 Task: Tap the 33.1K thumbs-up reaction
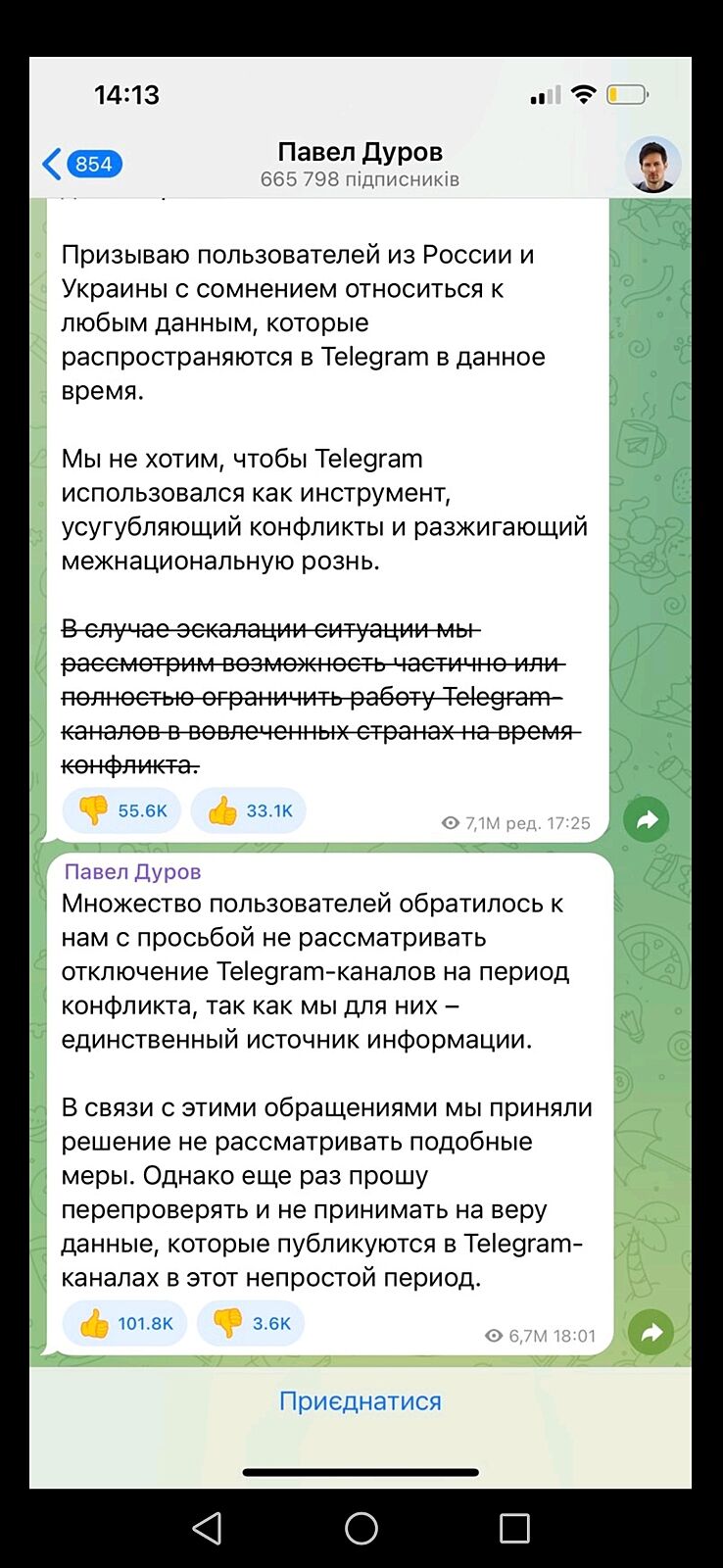click(x=249, y=810)
